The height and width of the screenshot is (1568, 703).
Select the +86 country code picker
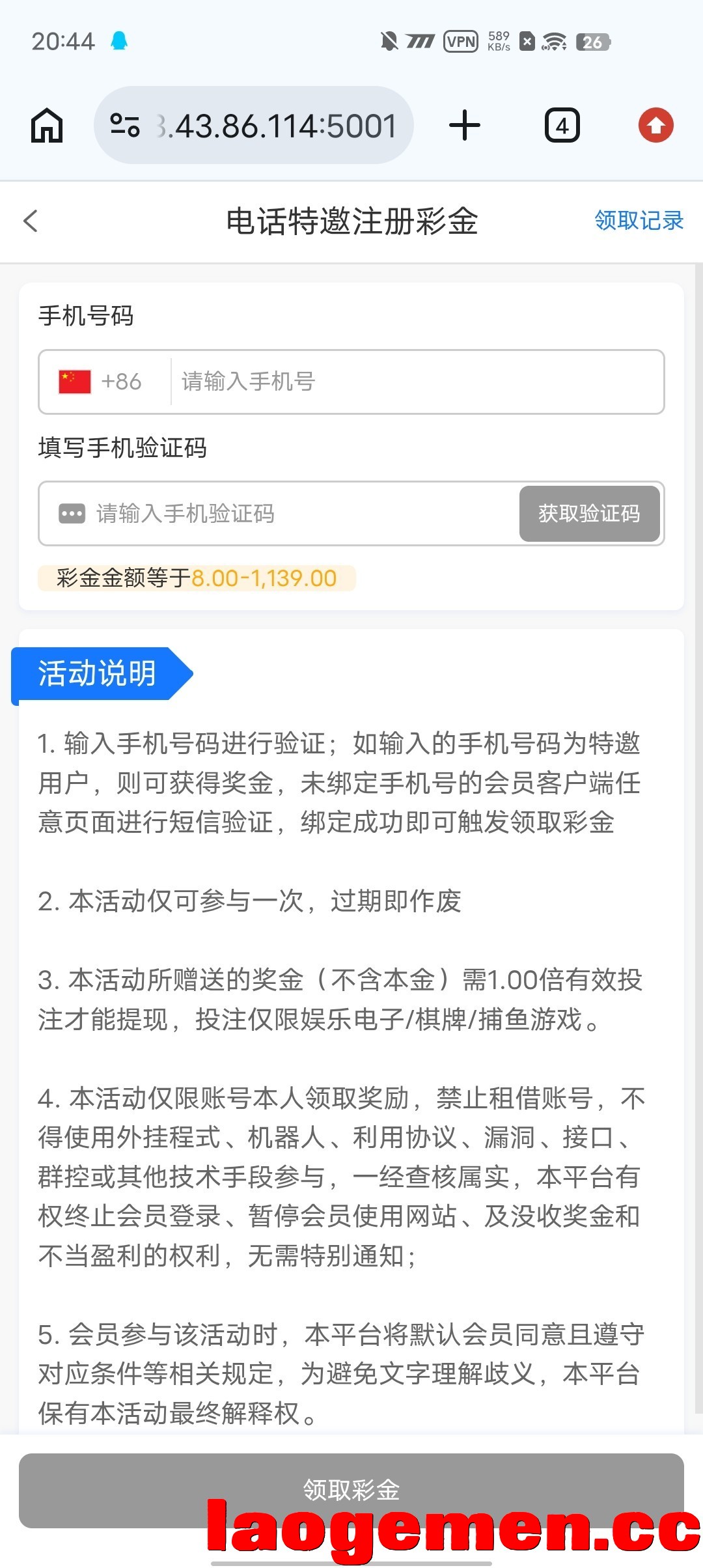point(101,382)
